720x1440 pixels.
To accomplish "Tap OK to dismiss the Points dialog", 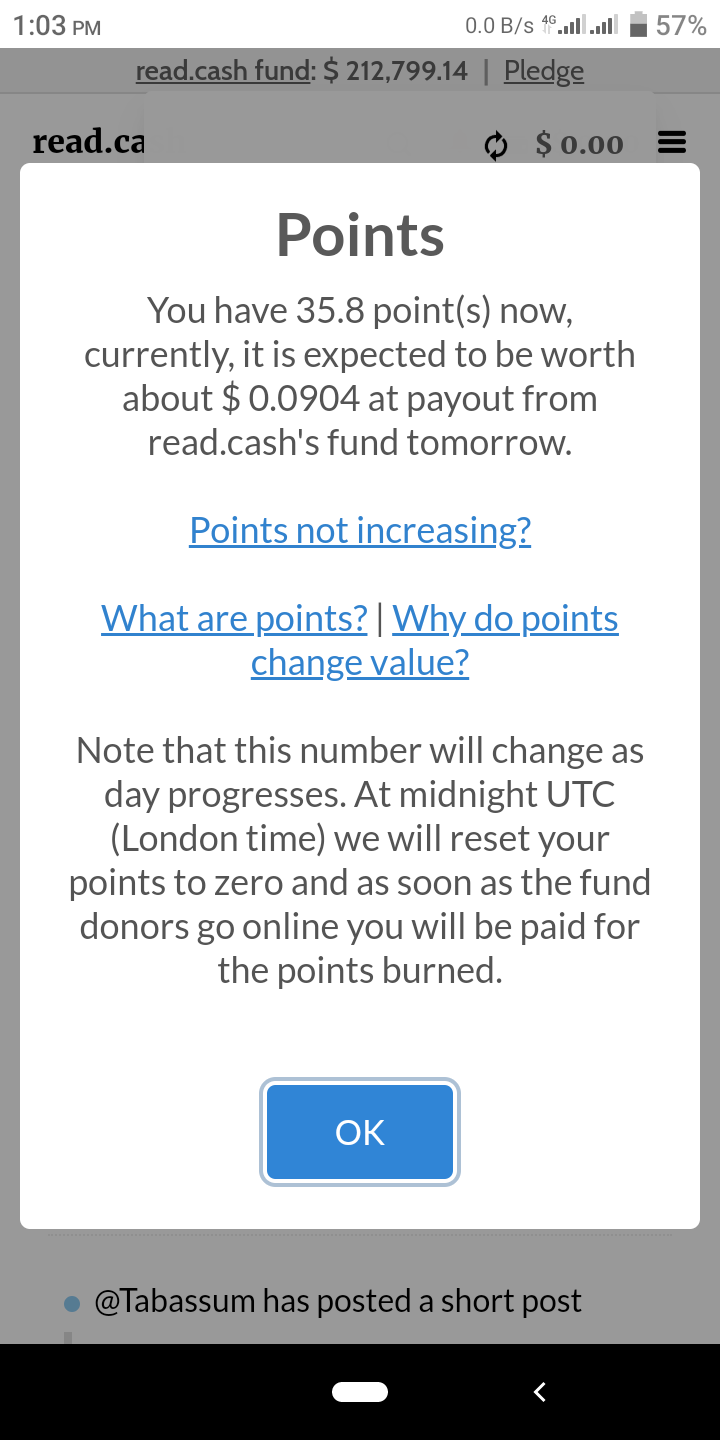I will (360, 1132).
